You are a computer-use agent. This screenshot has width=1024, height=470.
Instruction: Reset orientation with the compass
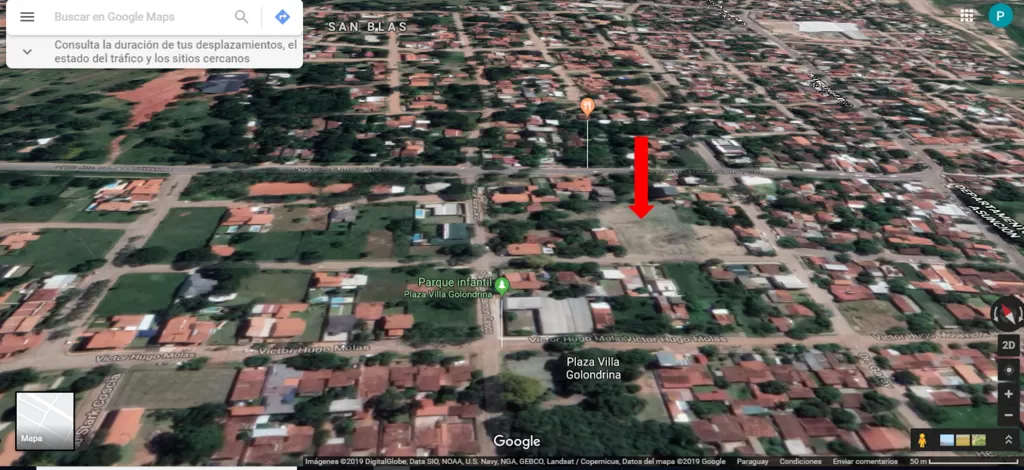(1006, 313)
